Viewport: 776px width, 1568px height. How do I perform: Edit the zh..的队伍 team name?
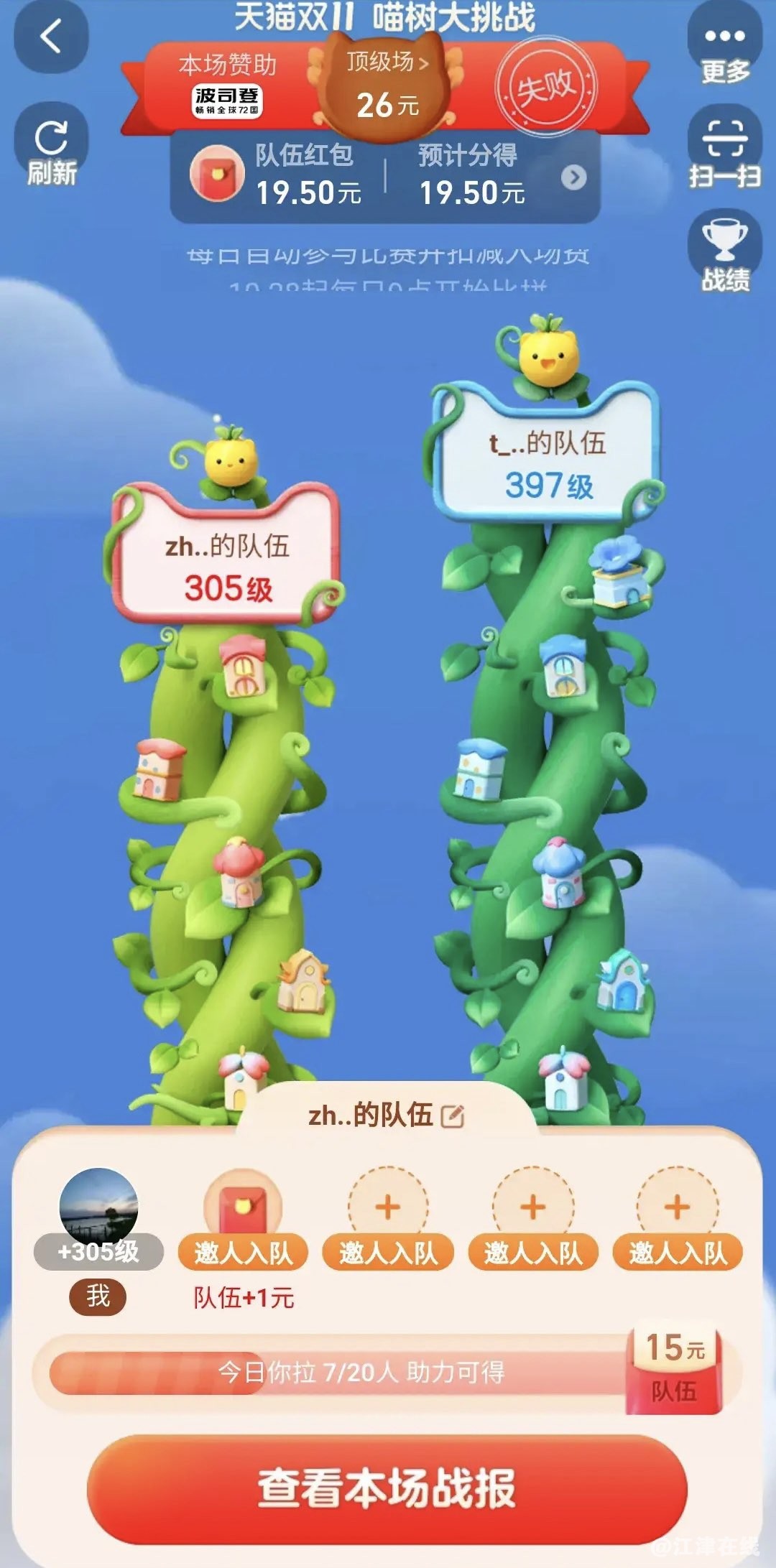(452, 1116)
